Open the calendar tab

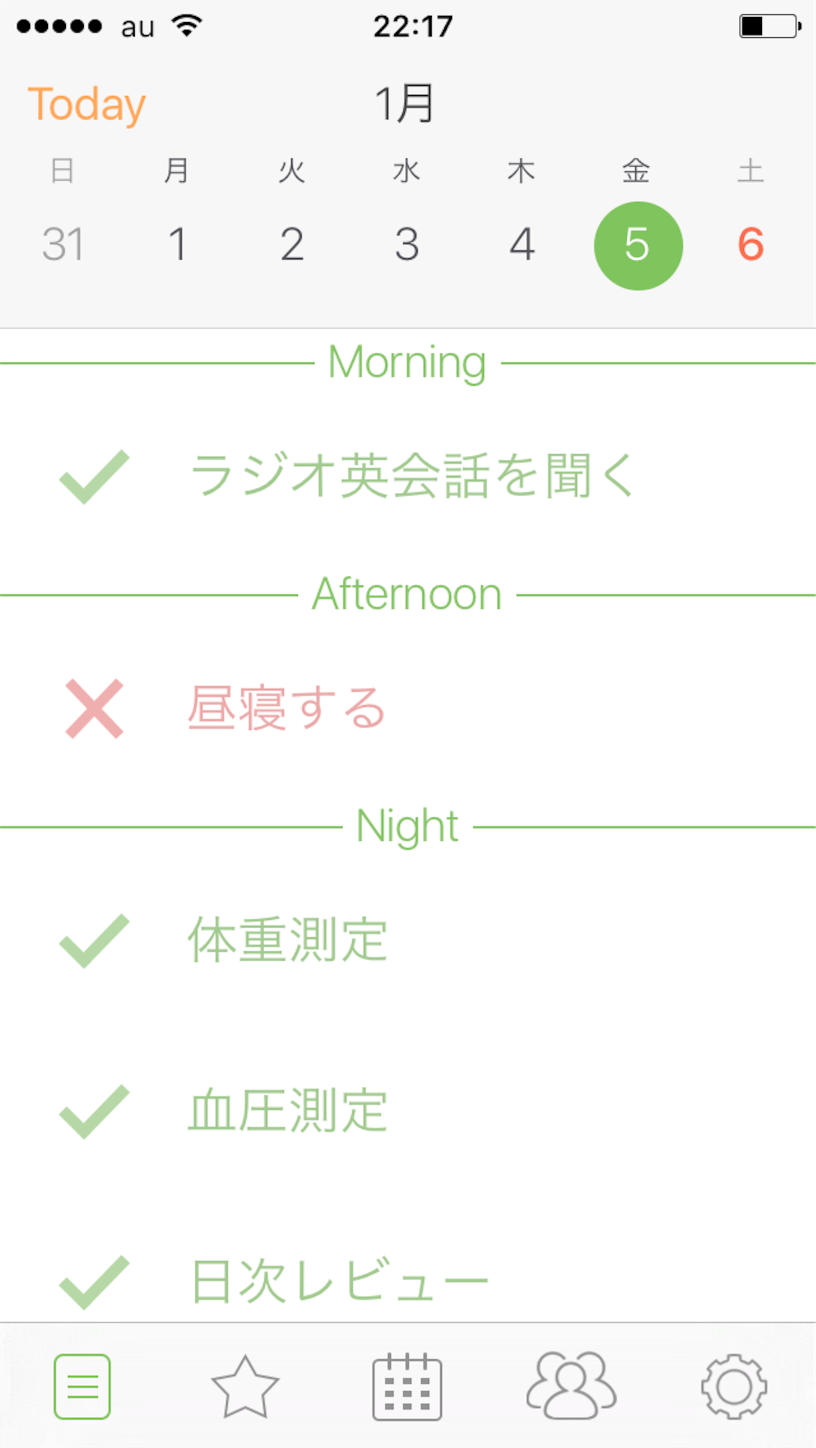click(x=407, y=1387)
